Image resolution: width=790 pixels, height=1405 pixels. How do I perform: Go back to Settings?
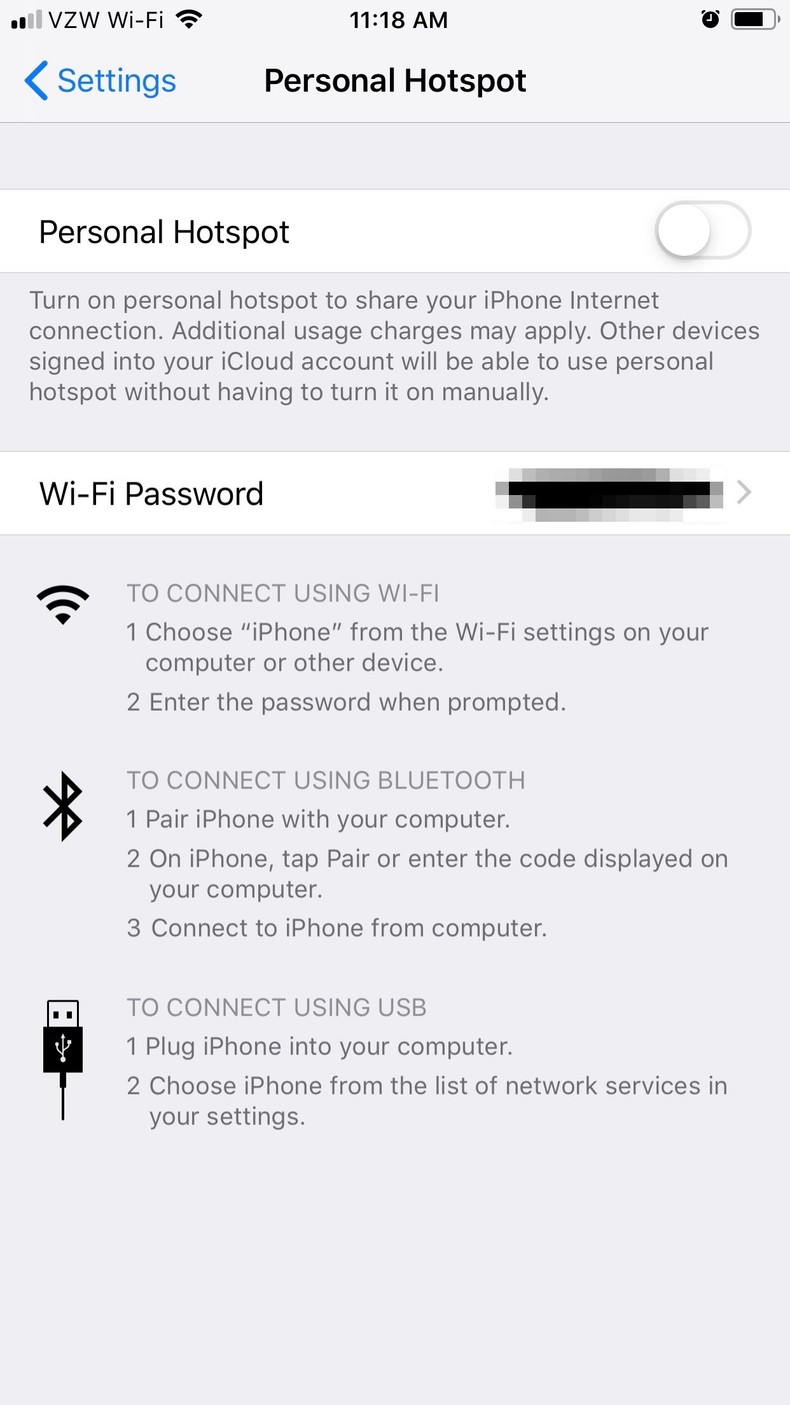click(100, 81)
